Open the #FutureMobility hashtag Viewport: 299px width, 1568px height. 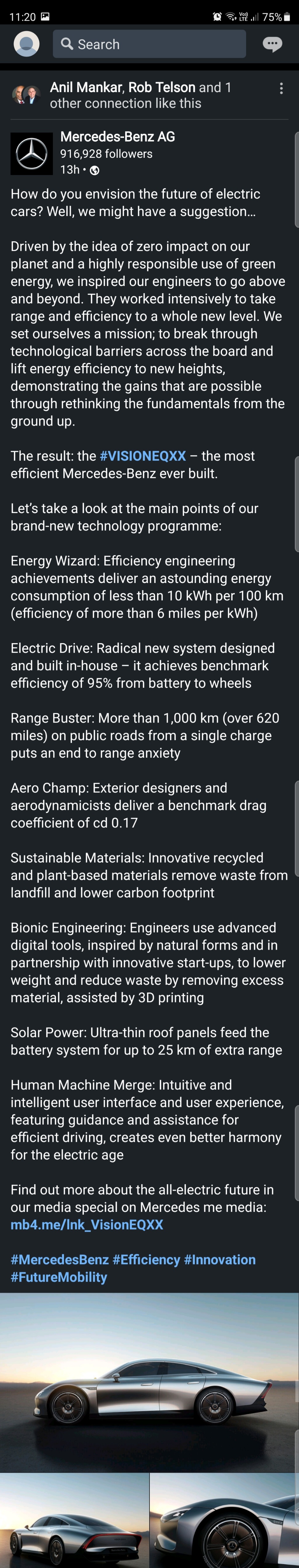[x=59, y=1277]
